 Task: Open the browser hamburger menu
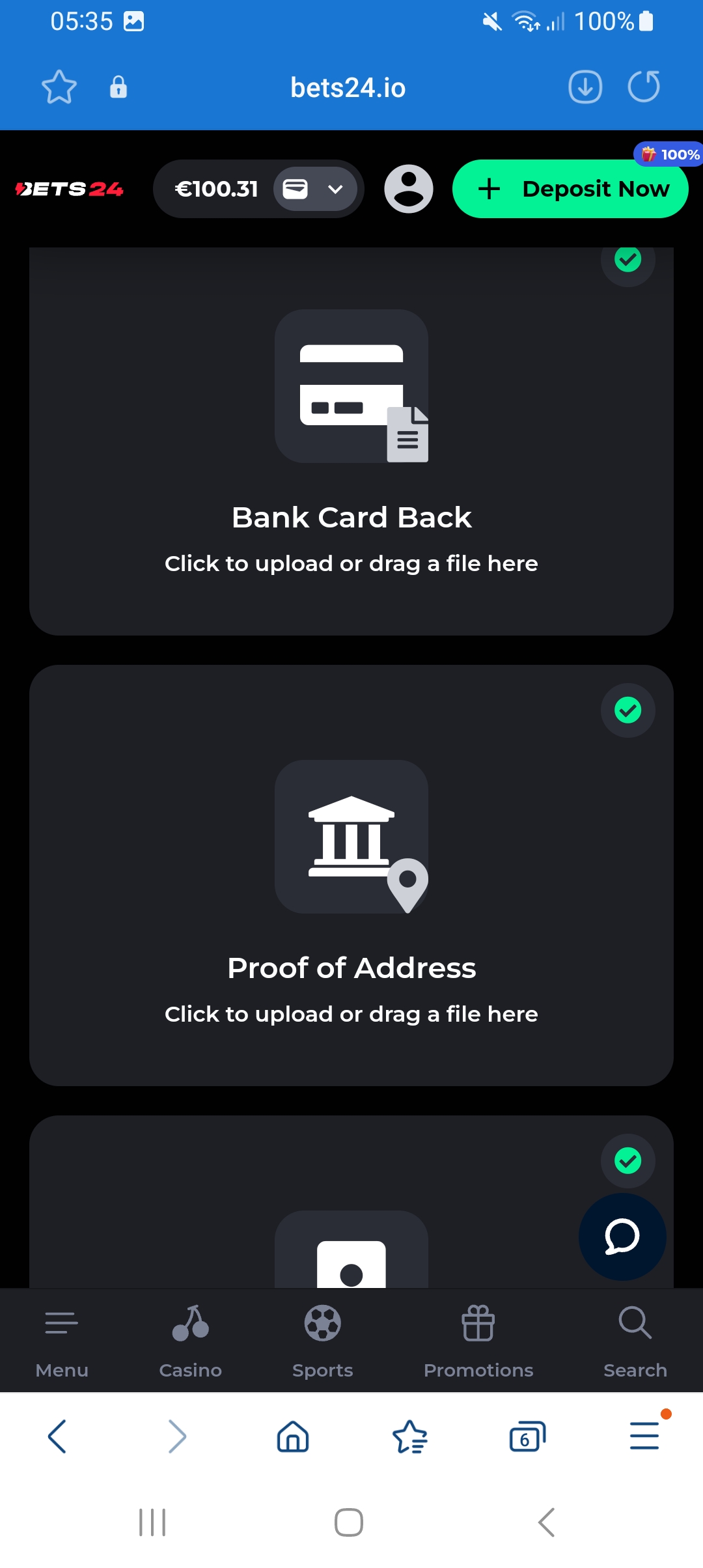click(644, 1436)
